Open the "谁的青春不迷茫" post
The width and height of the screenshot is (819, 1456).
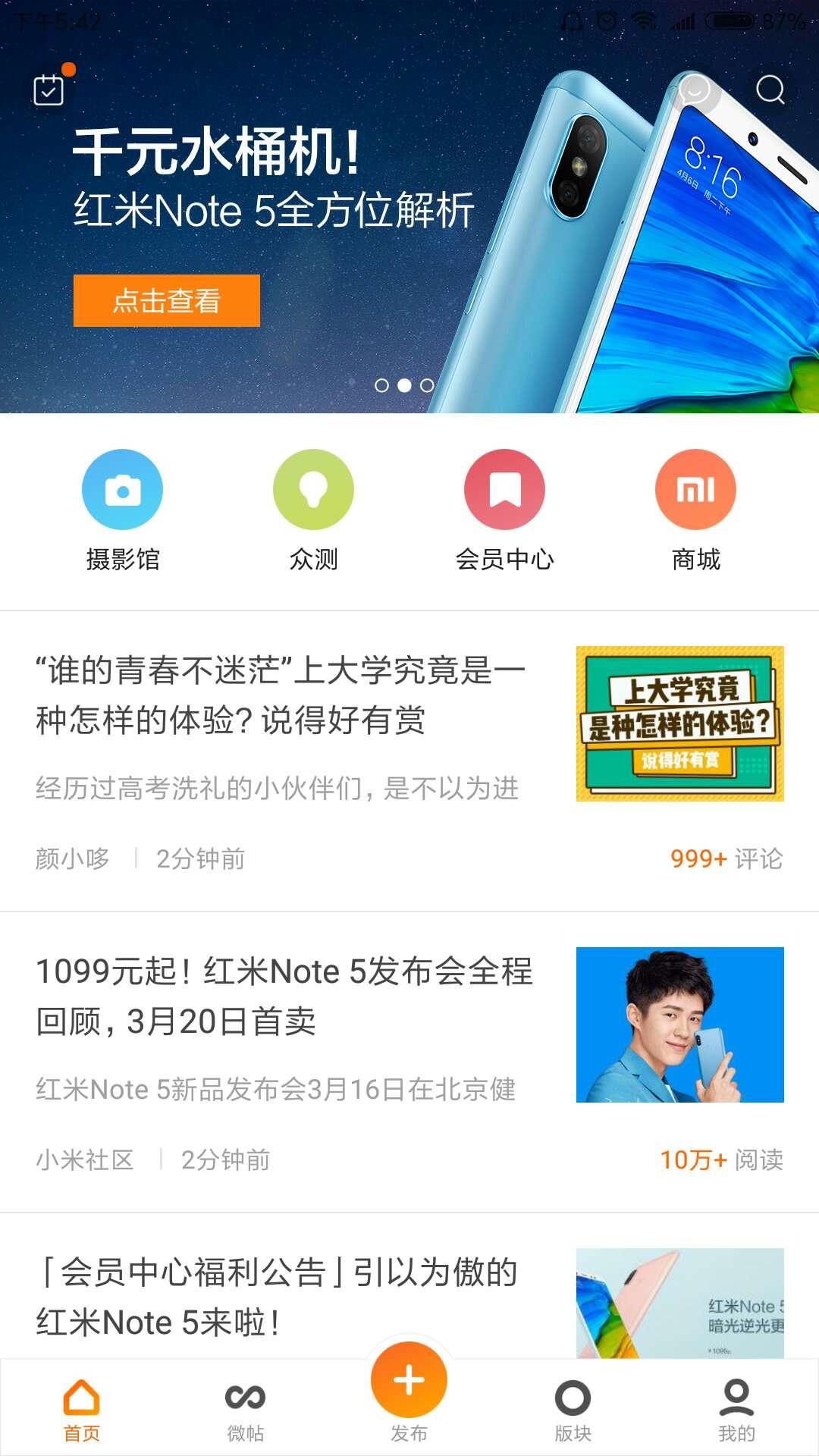click(x=281, y=695)
